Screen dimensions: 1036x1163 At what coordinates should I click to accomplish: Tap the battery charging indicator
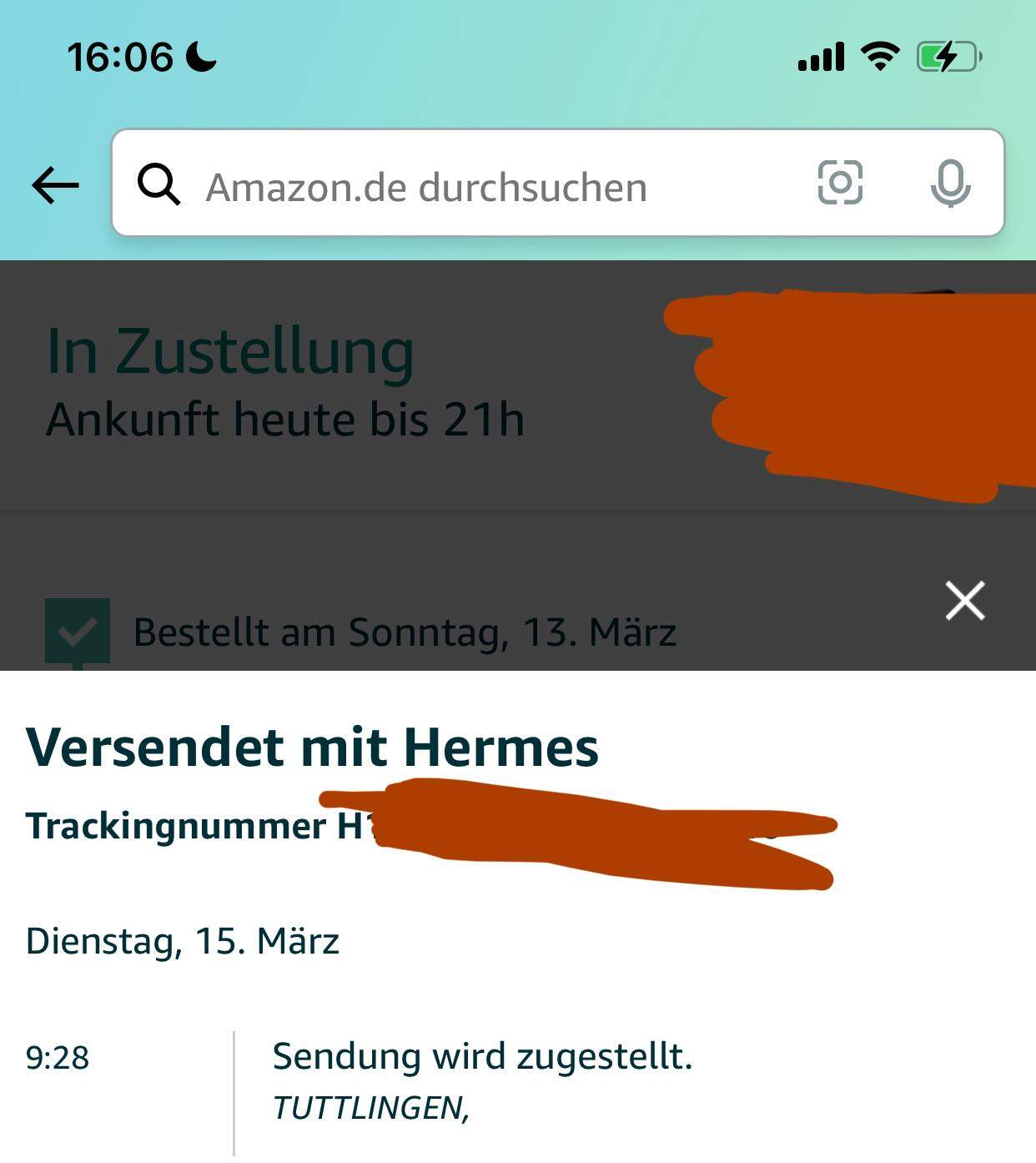[946, 55]
